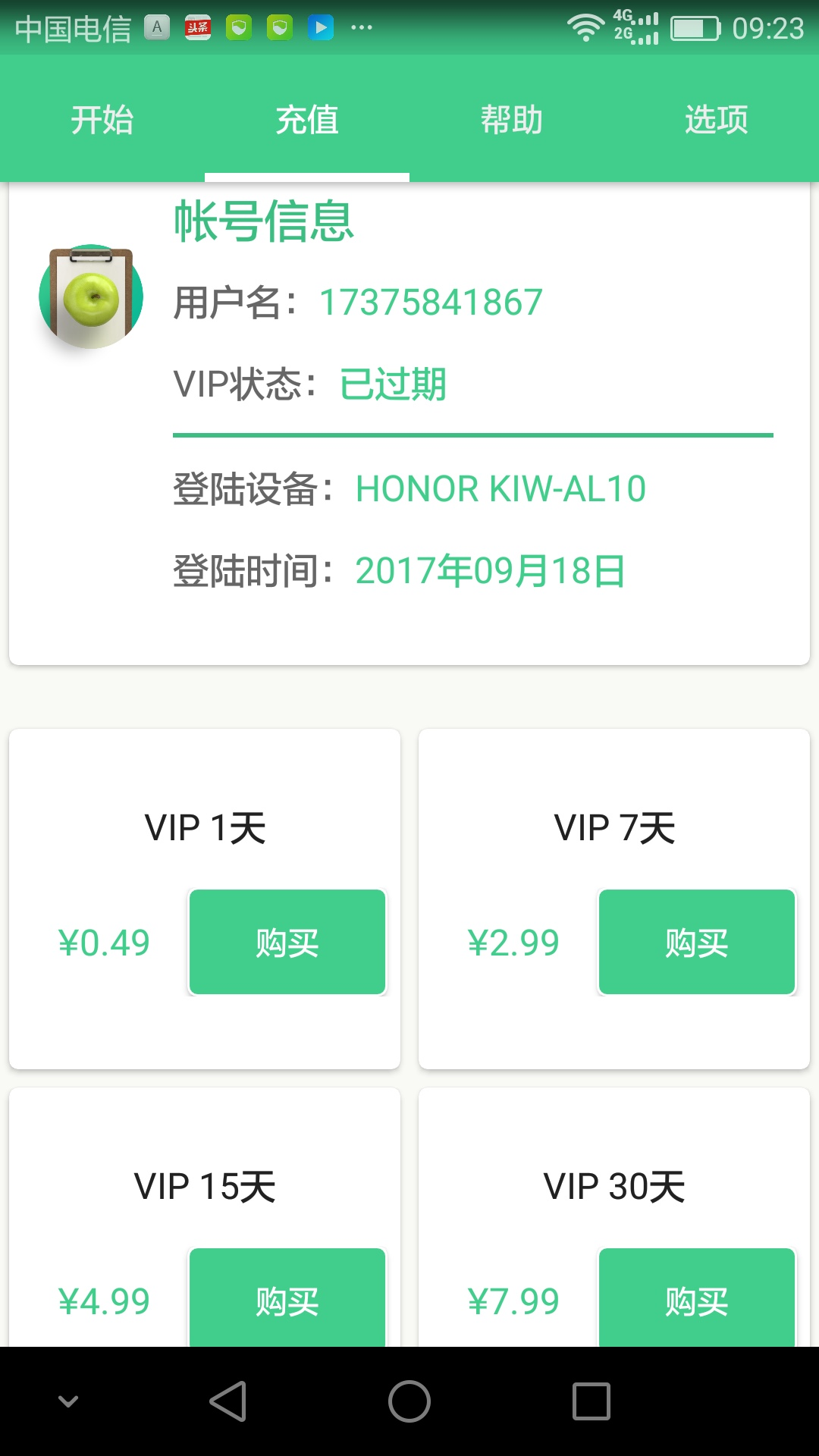Expand the ellipsis notification overflow in status bar
The image size is (819, 1456).
(359, 27)
